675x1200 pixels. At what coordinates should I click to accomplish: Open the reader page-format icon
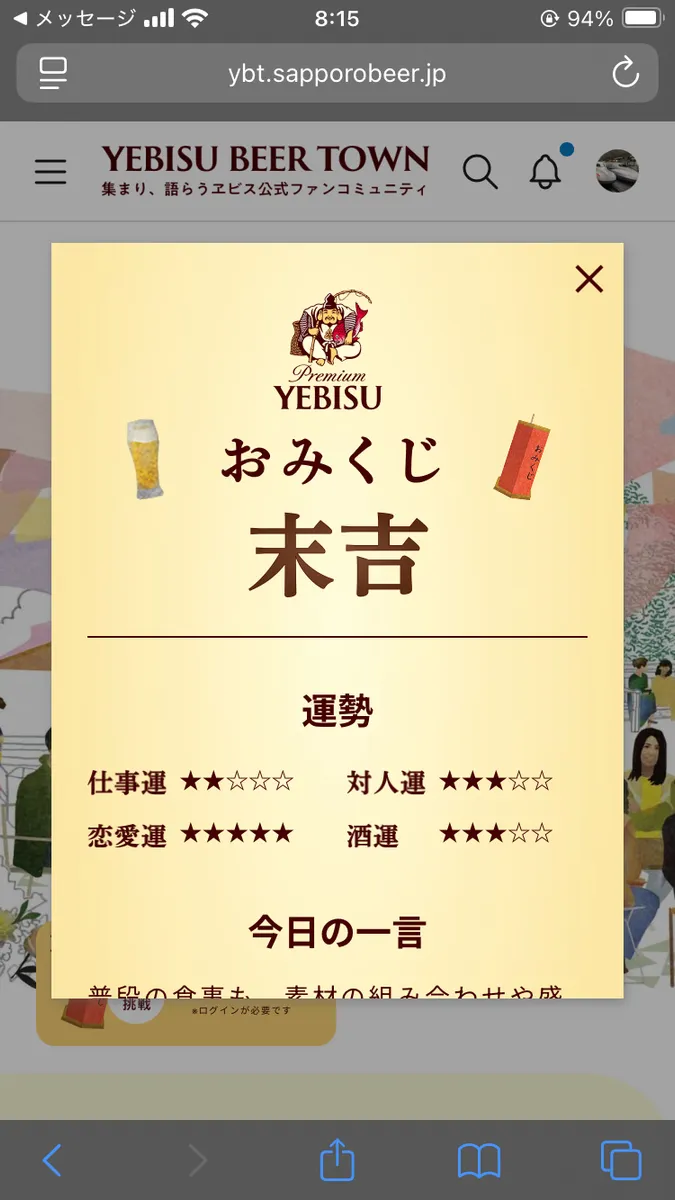(x=52, y=73)
